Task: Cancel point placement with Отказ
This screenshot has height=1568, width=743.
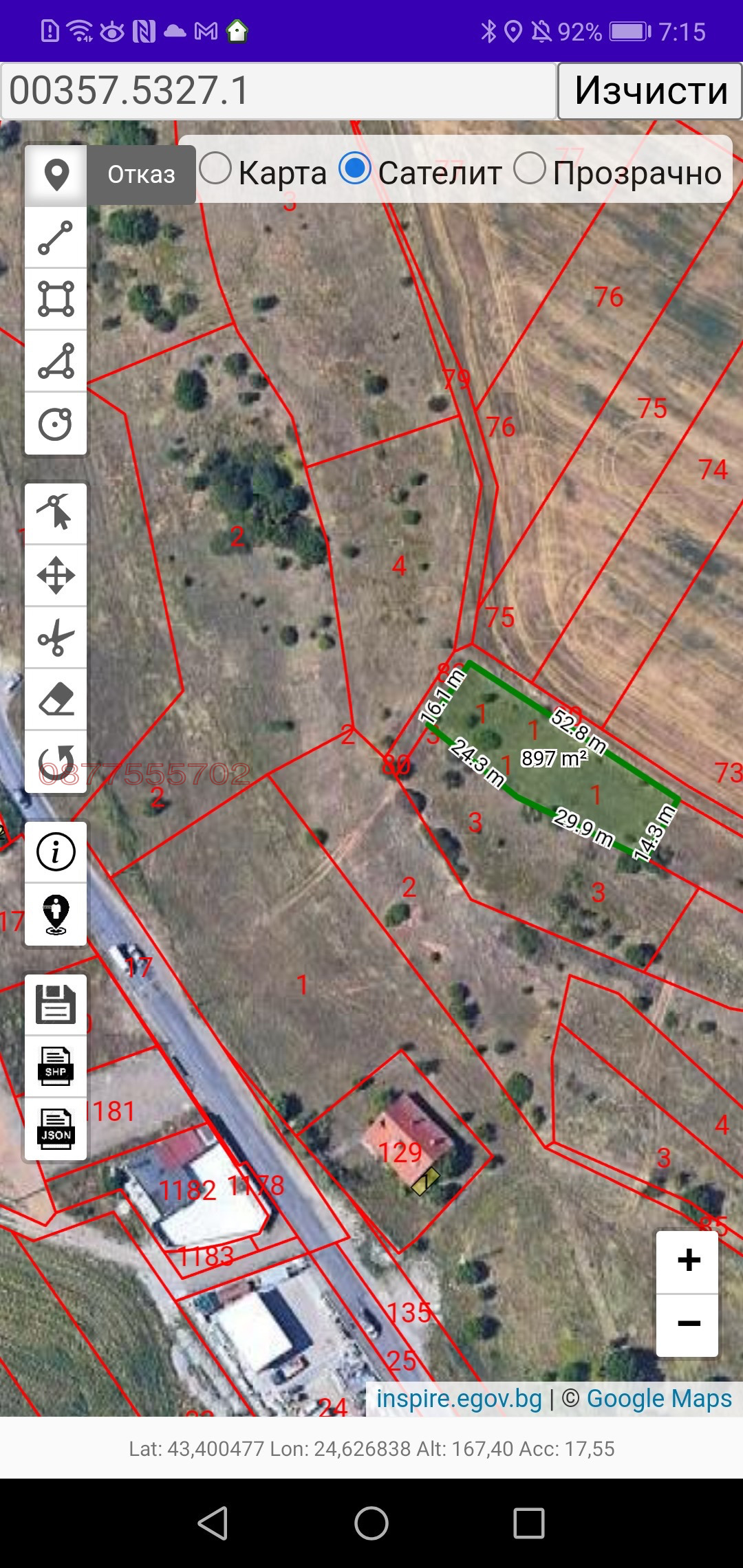Action: click(141, 175)
